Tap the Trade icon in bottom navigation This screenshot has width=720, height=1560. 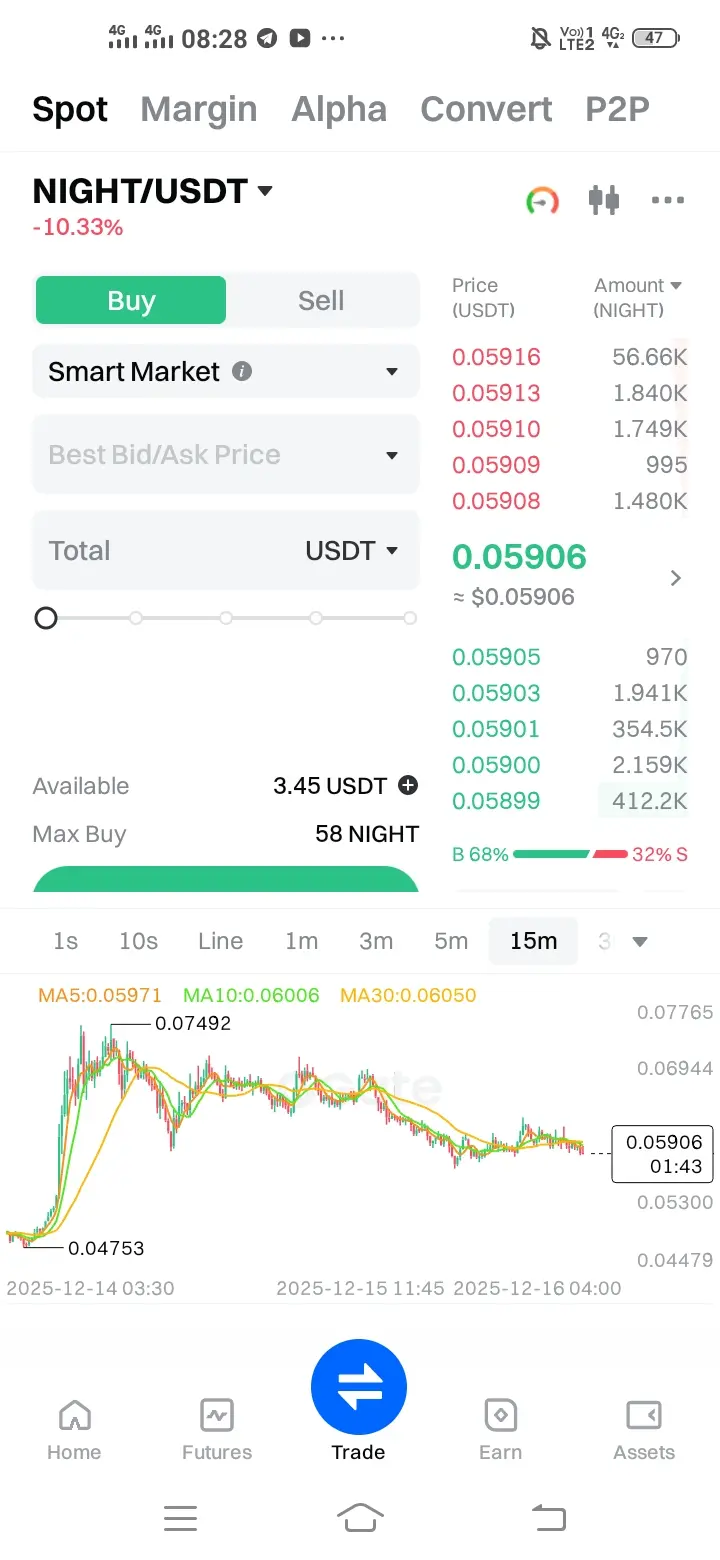coord(358,1386)
